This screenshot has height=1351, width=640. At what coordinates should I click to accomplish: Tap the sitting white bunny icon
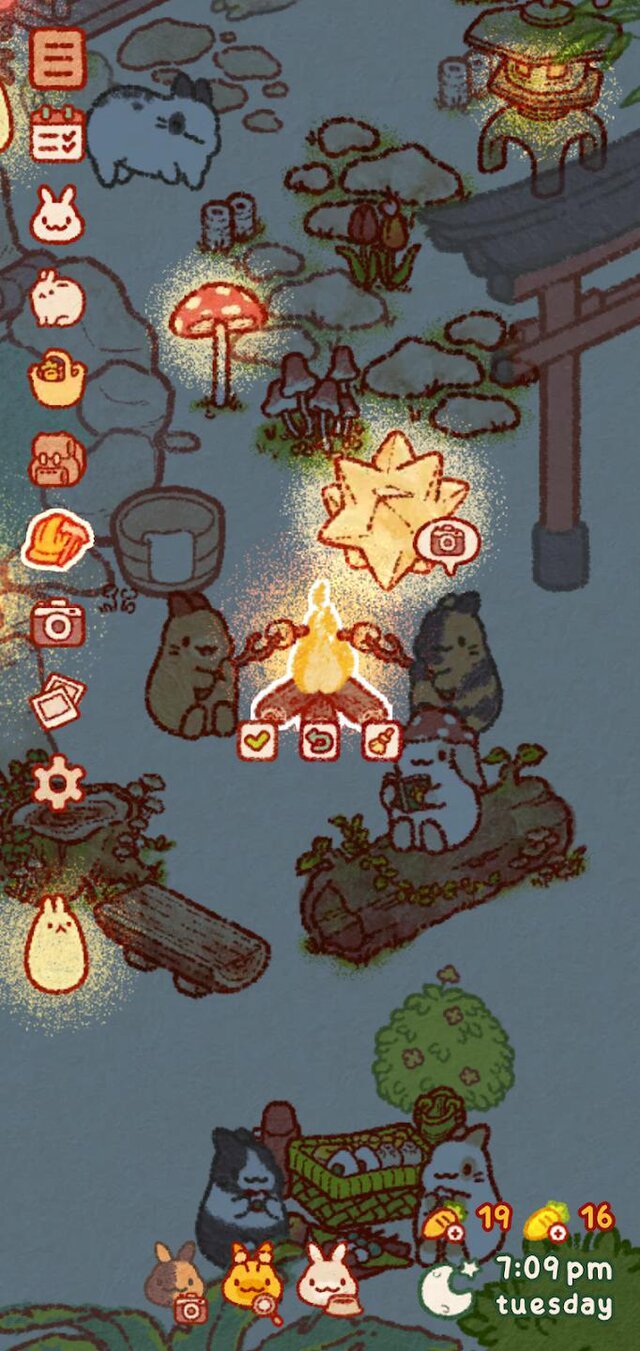57,297
